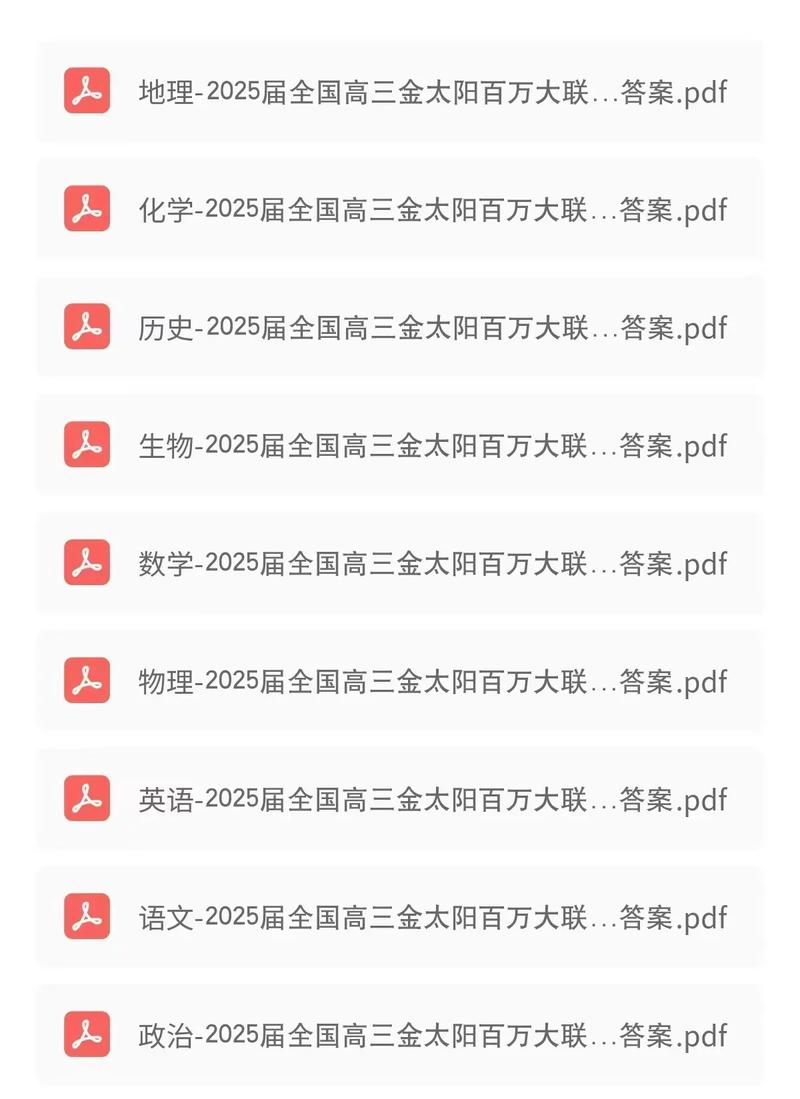Open the 数学 联考答案 PDF link
The width and height of the screenshot is (800, 1099).
pos(430,564)
